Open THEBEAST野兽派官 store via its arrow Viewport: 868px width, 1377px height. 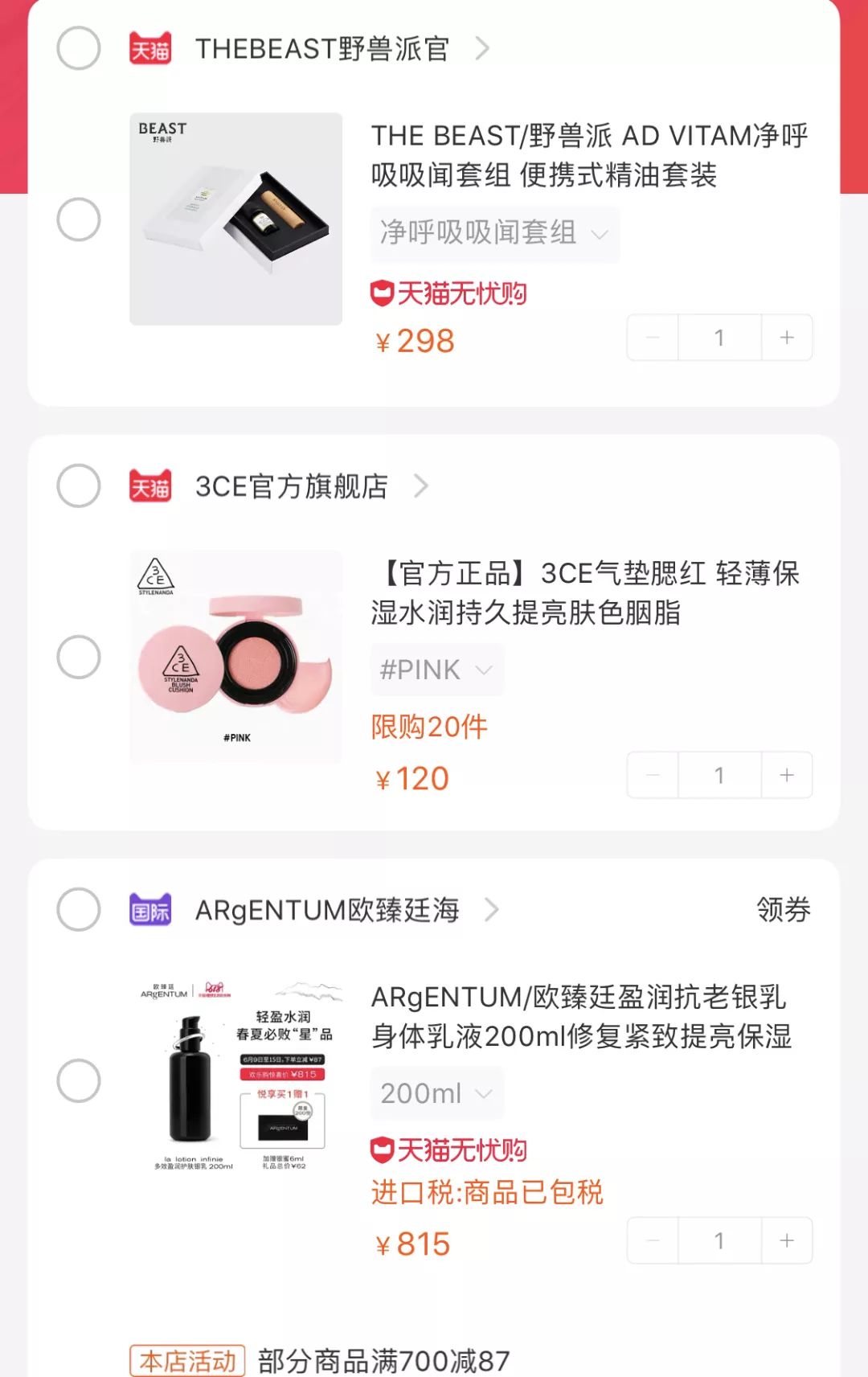pos(483,48)
